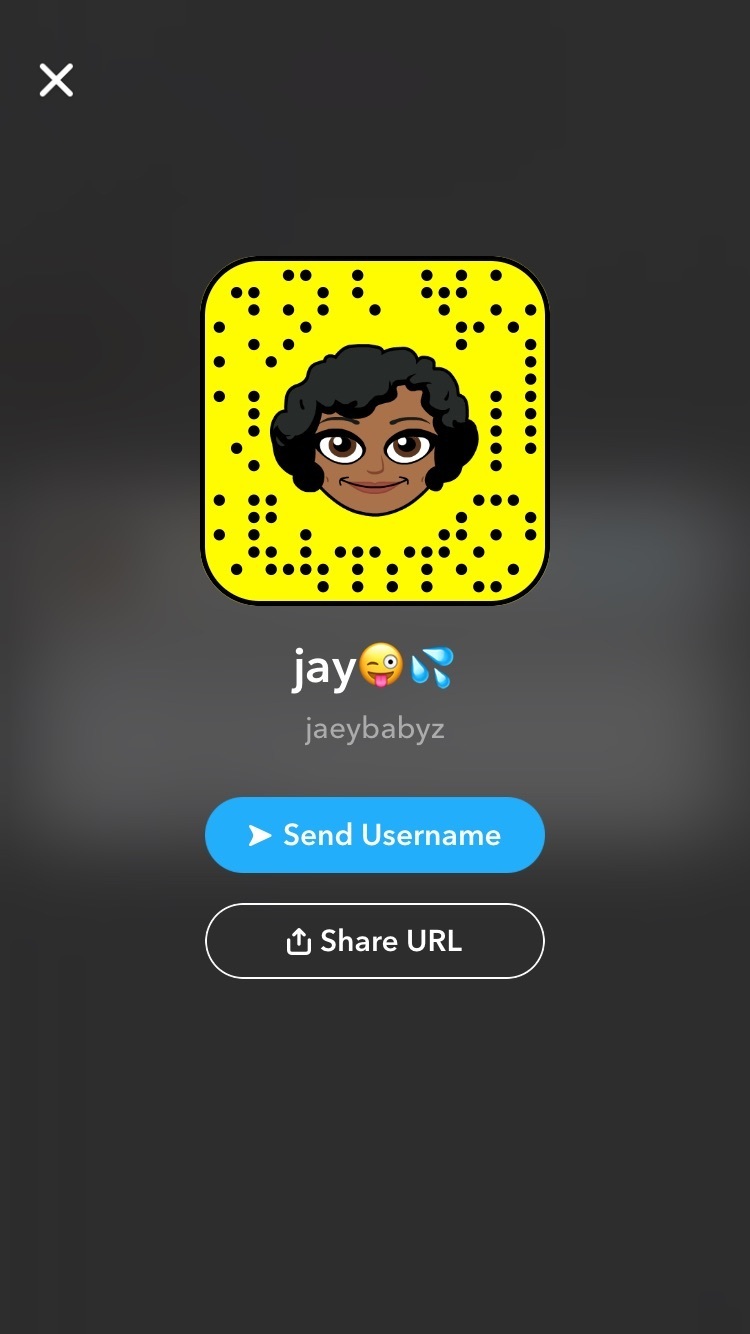Share the profile URL
Viewport: 750px width, 1334px height.
point(375,941)
